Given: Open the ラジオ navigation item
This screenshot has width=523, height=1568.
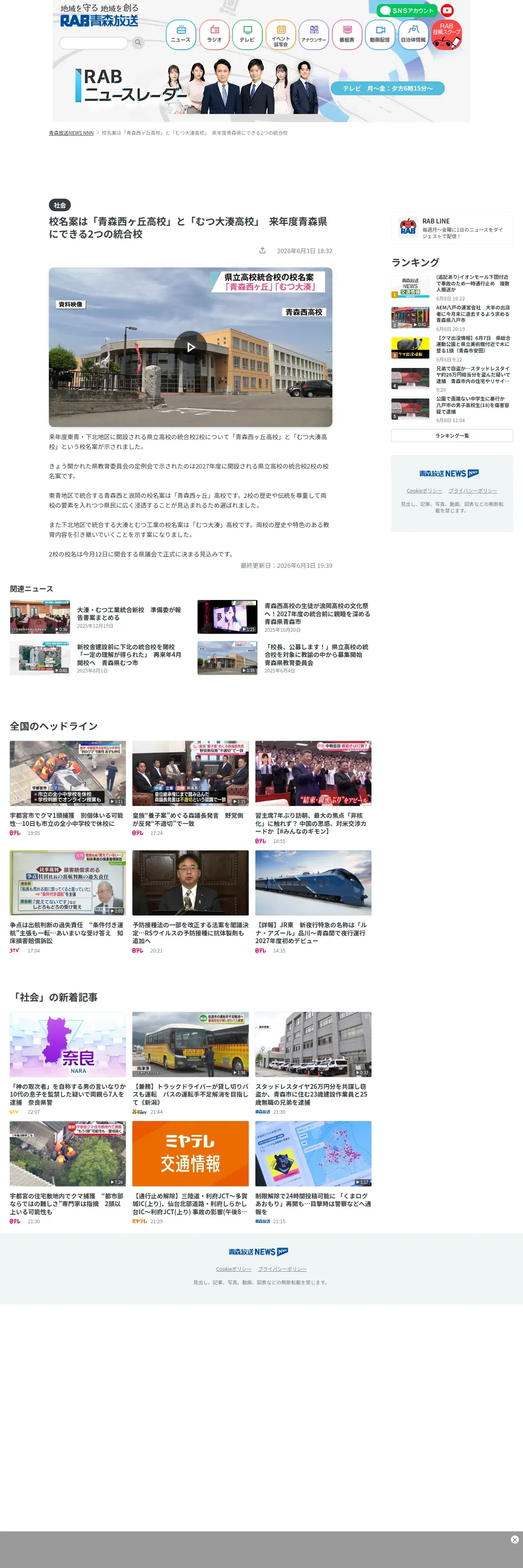Looking at the screenshot, I should [214, 35].
